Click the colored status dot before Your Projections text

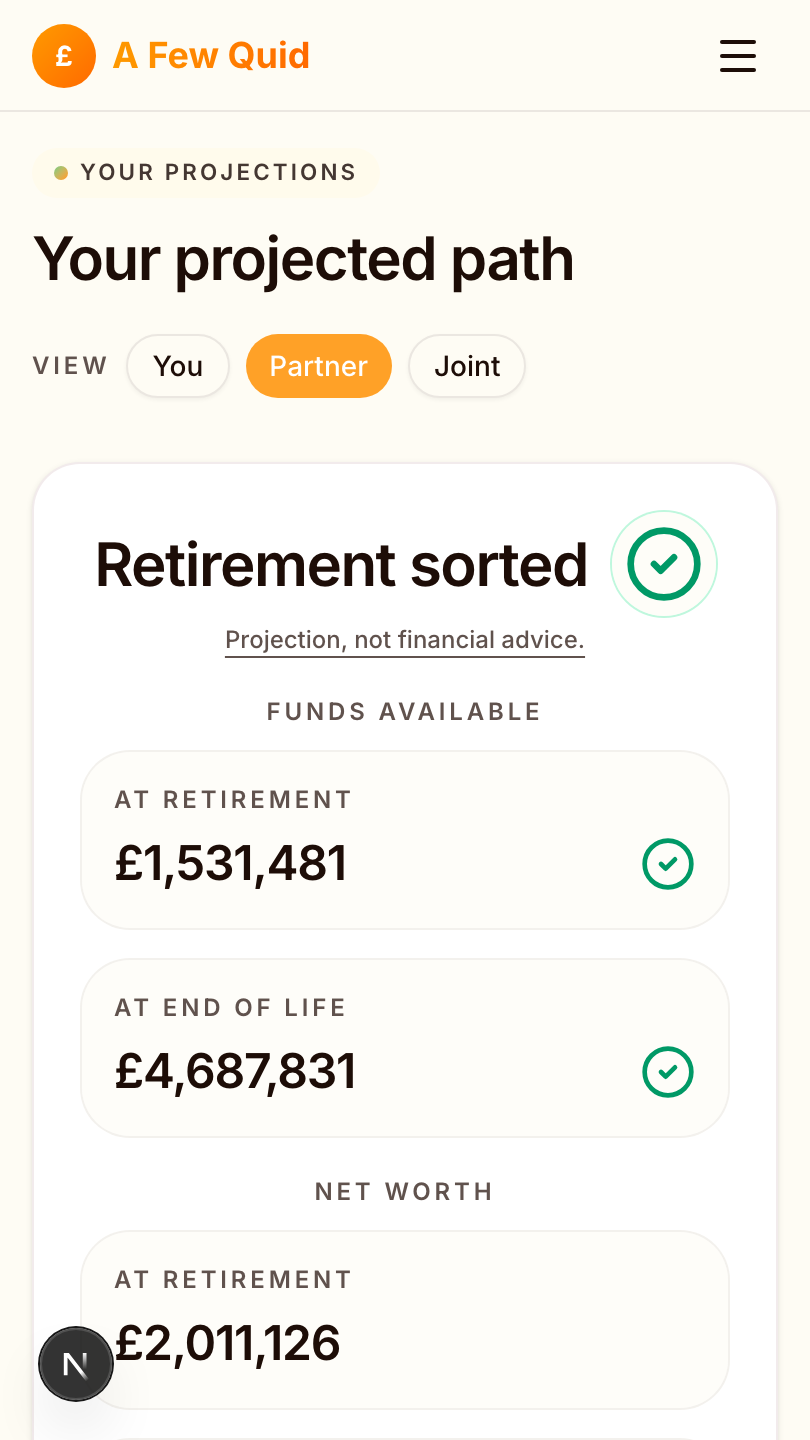pyautogui.click(x=62, y=172)
